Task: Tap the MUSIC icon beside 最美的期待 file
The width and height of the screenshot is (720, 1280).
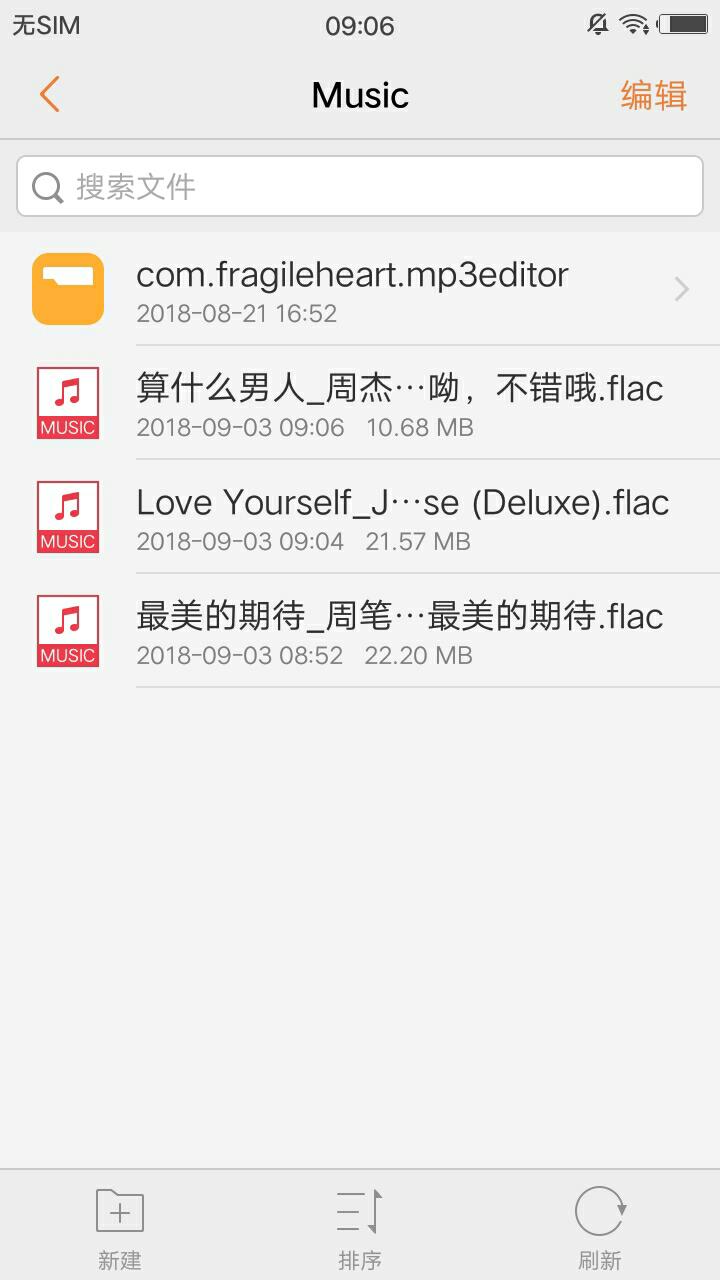Action: 67,630
